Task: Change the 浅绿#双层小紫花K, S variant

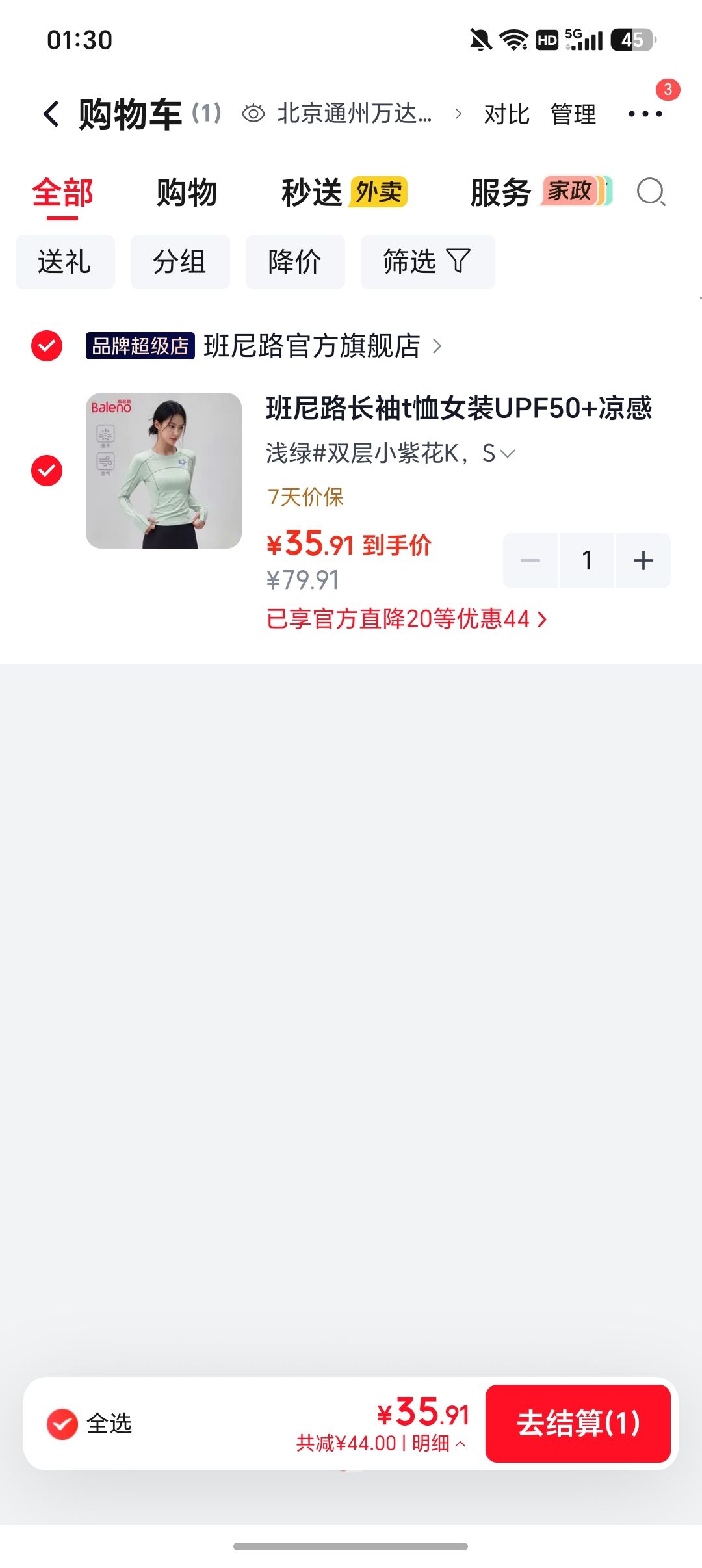Action: coord(391,453)
